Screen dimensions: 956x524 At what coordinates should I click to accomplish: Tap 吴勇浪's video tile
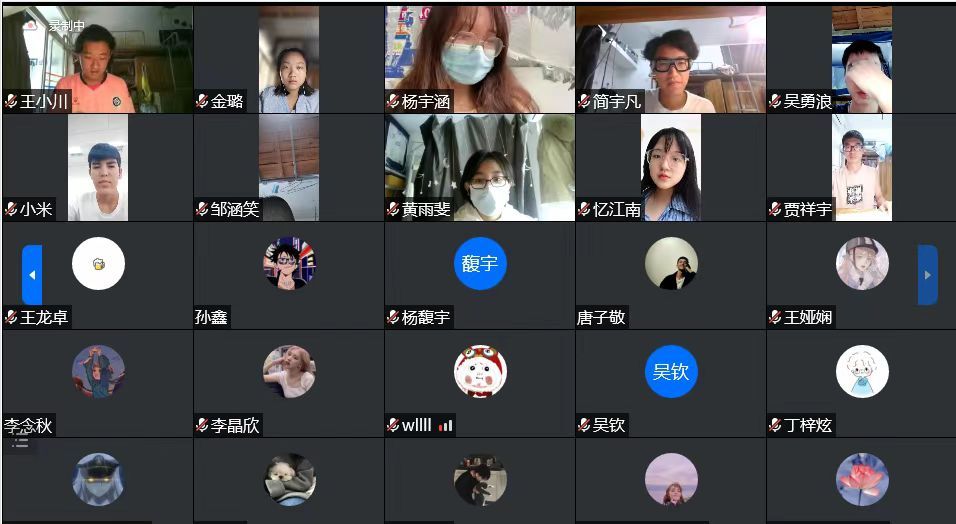(861, 58)
